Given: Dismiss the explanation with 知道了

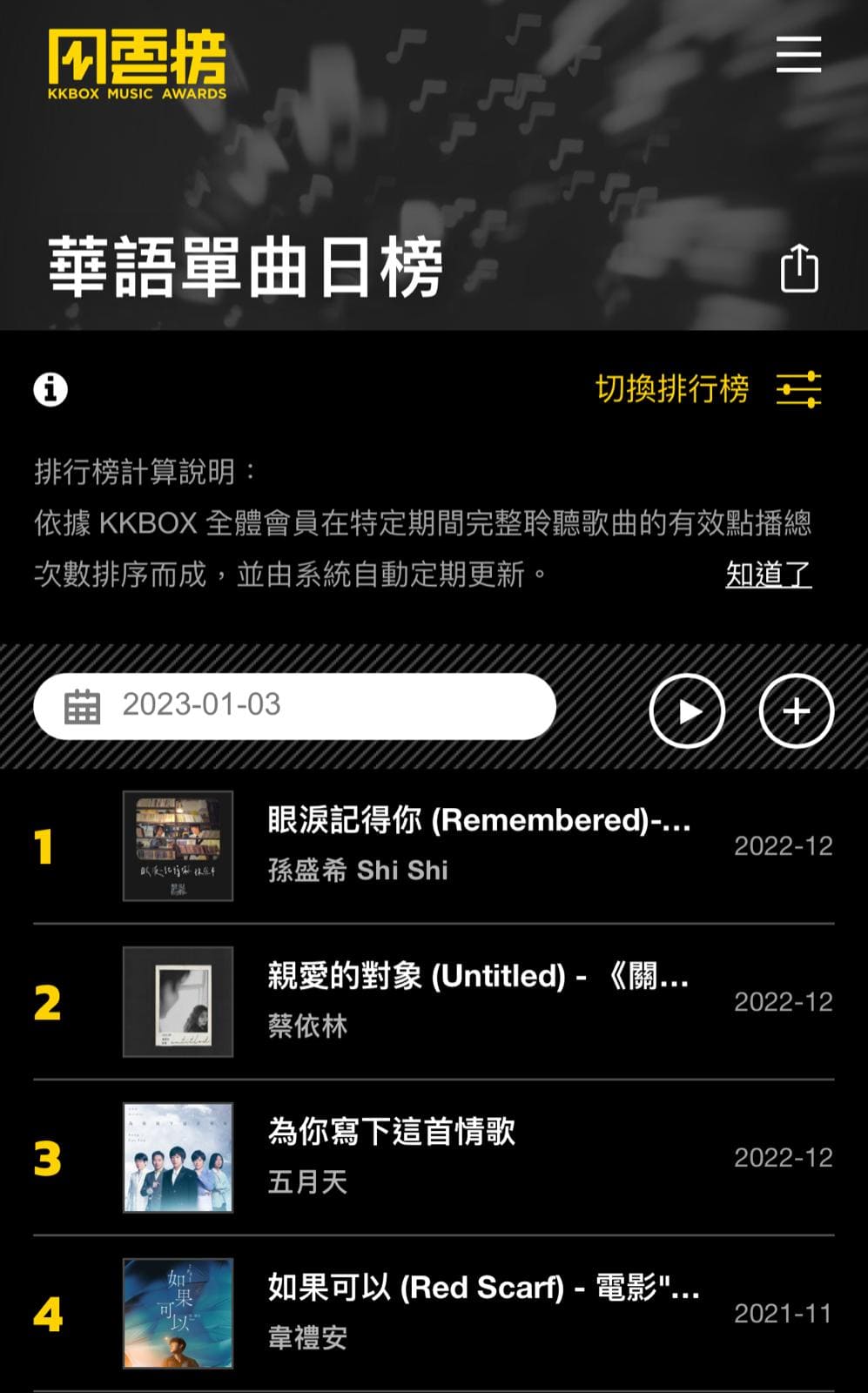Looking at the screenshot, I should [768, 575].
